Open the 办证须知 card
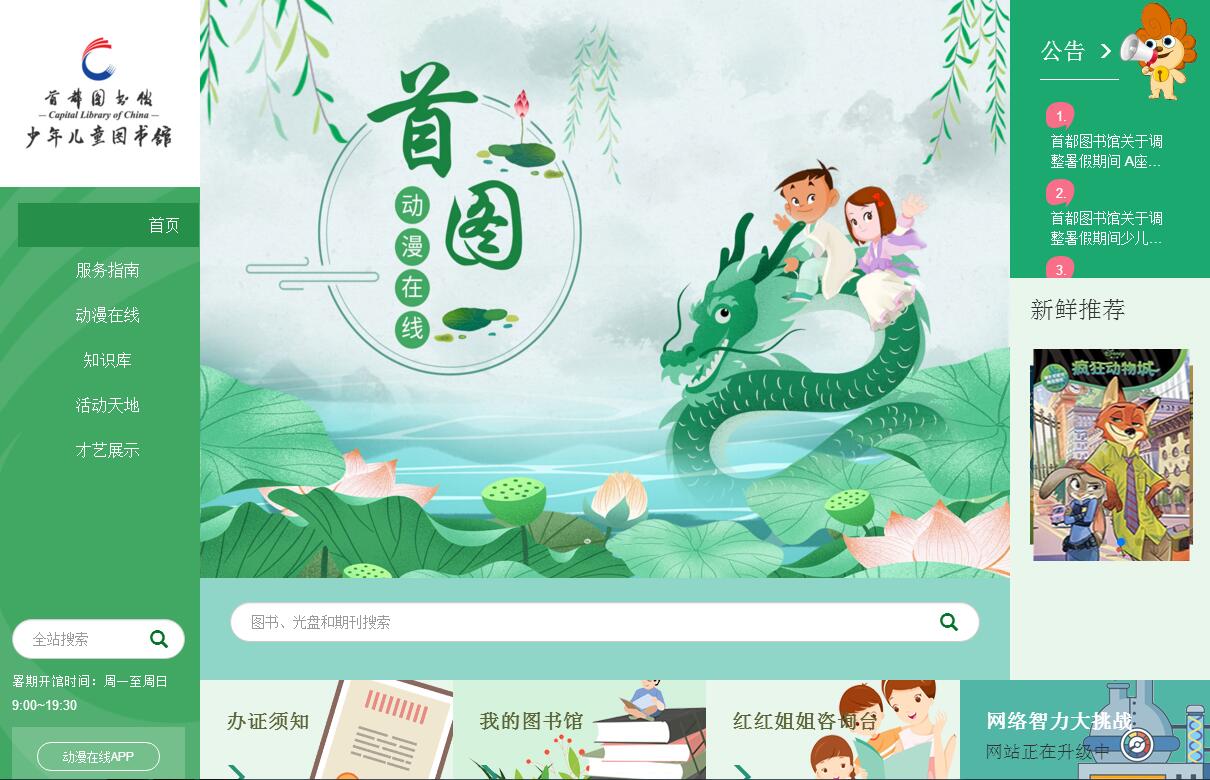The width and height of the screenshot is (1210, 780). click(x=326, y=729)
